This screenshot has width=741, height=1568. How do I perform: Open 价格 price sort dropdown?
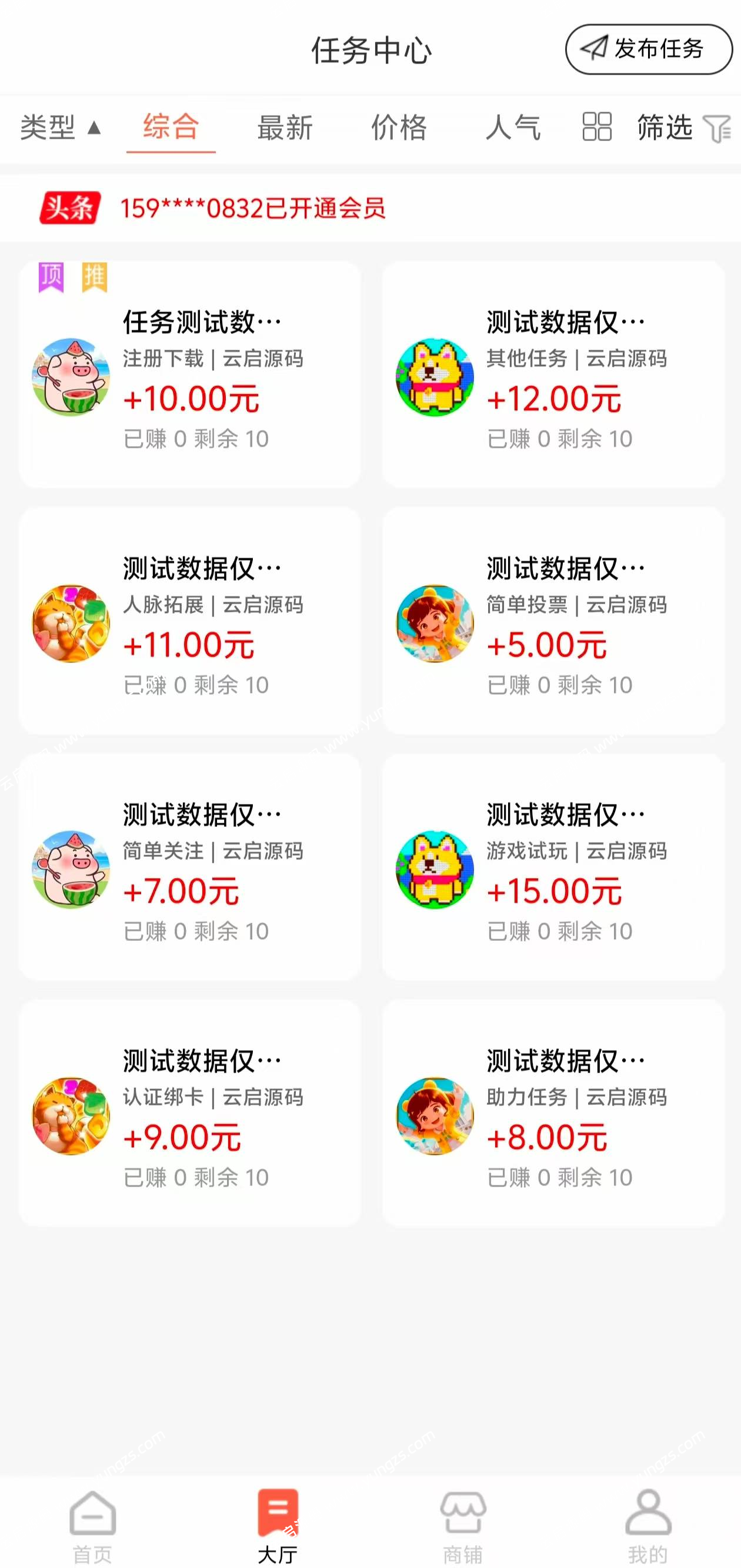pyautogui.click(x=400, y=129)
